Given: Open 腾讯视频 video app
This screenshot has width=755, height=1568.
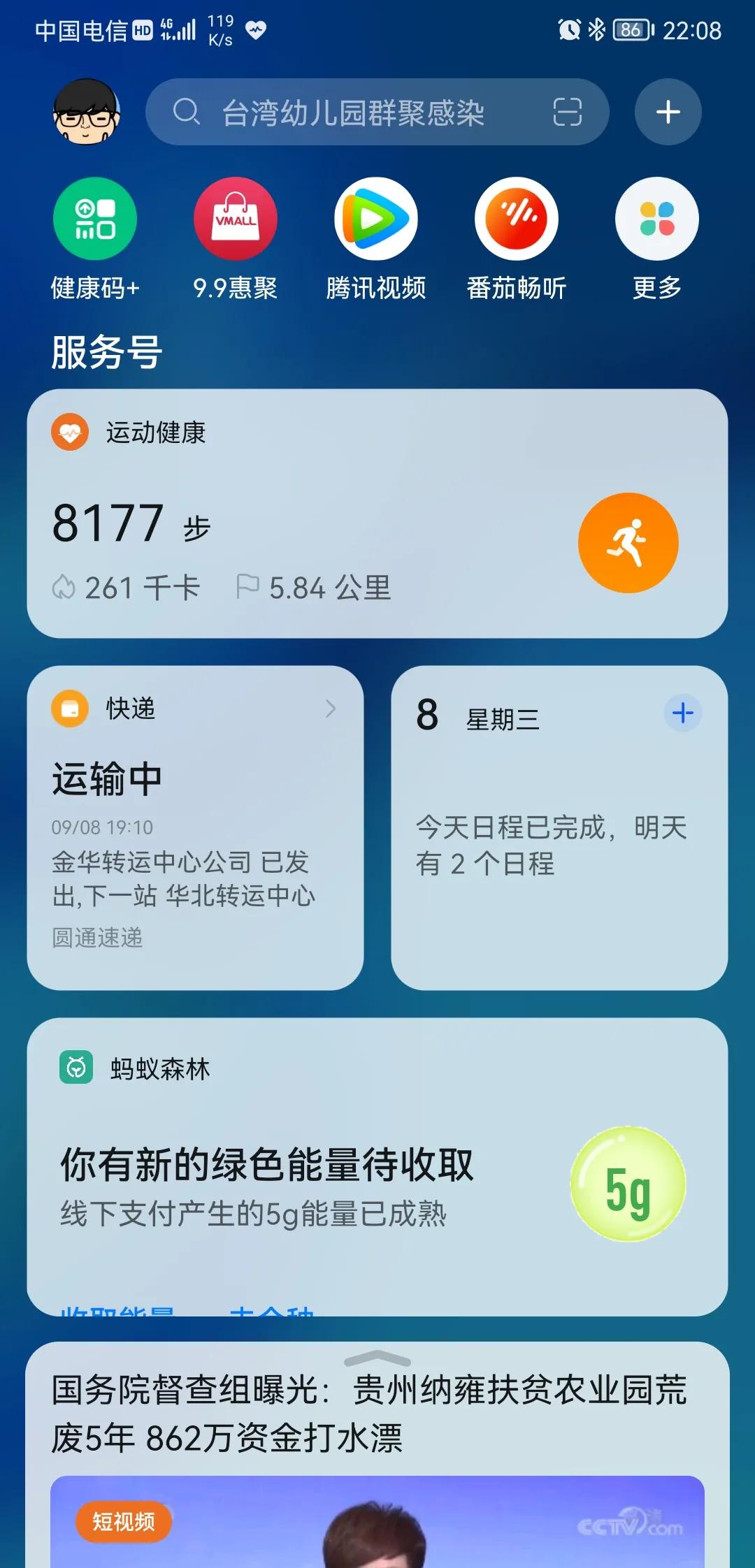Looking at the screenshot, I should pos(375,218).
